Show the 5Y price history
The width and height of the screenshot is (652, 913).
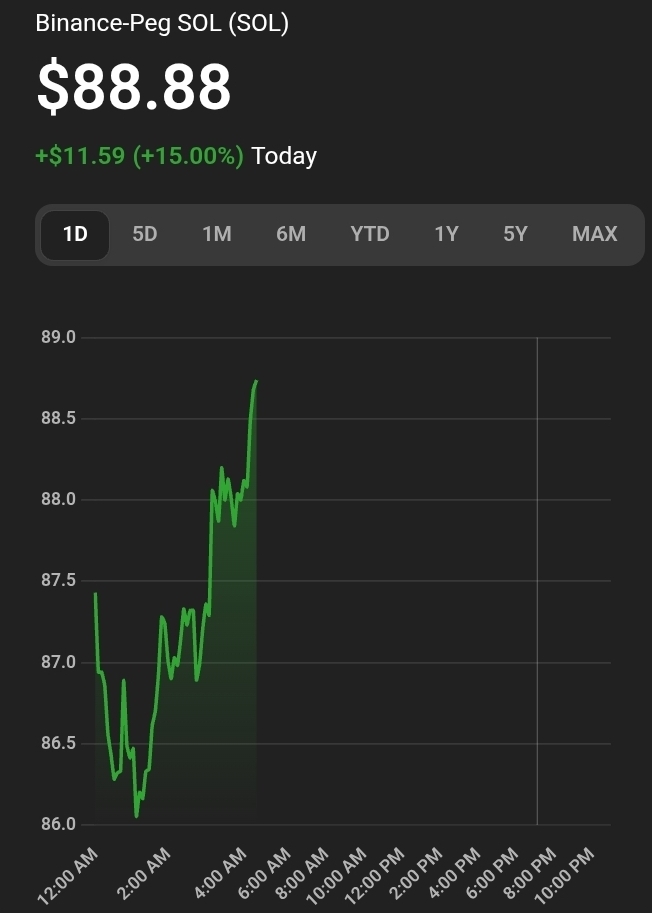coord(515,234)
